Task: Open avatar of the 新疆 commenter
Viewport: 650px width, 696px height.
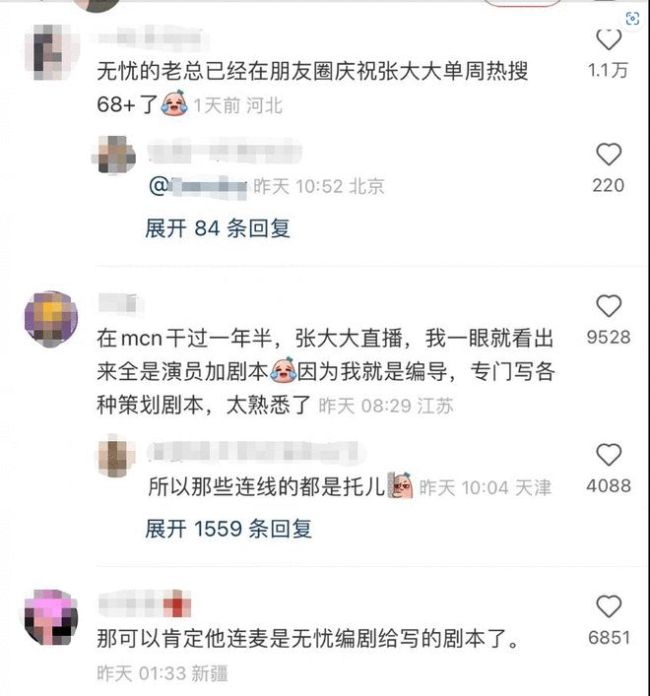Action: [50, 616]
